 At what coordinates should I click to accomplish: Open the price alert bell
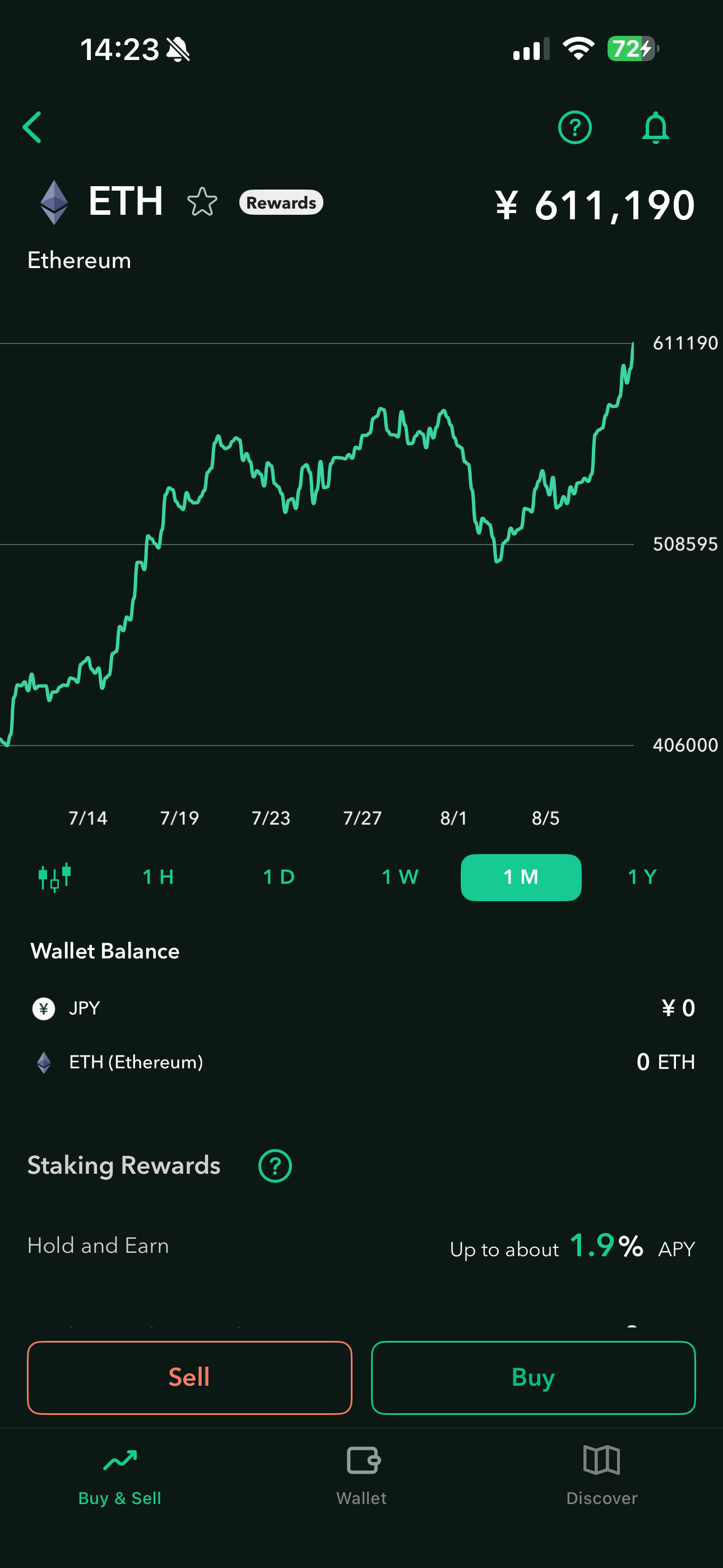tap(655, 127)
